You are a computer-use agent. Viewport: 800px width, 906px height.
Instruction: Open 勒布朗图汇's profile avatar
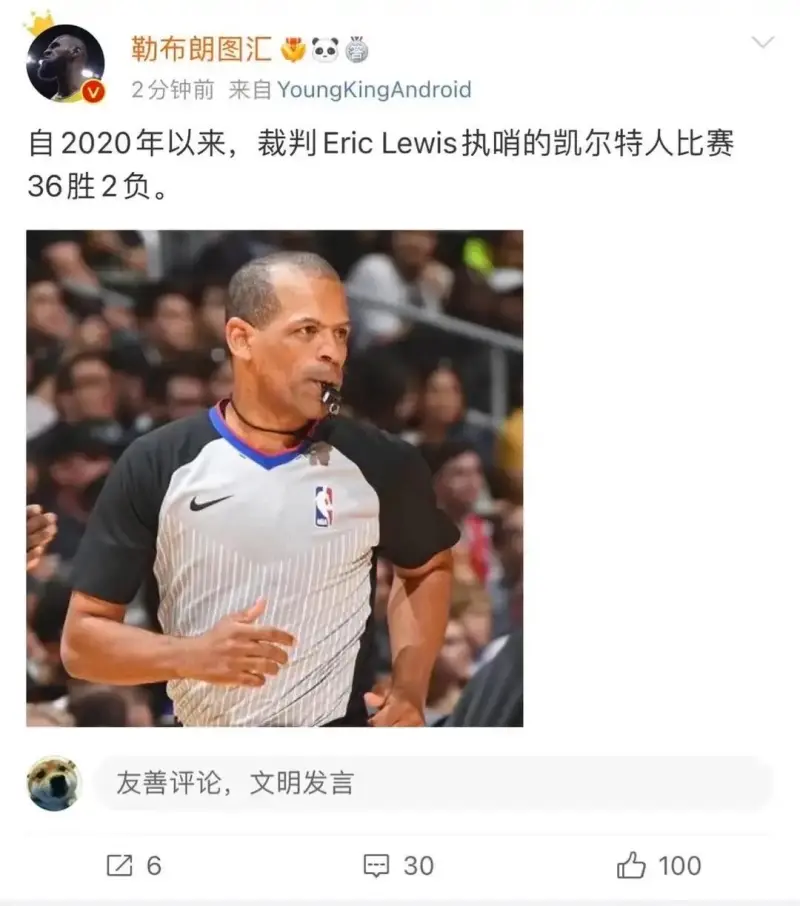tap(65, 64)
